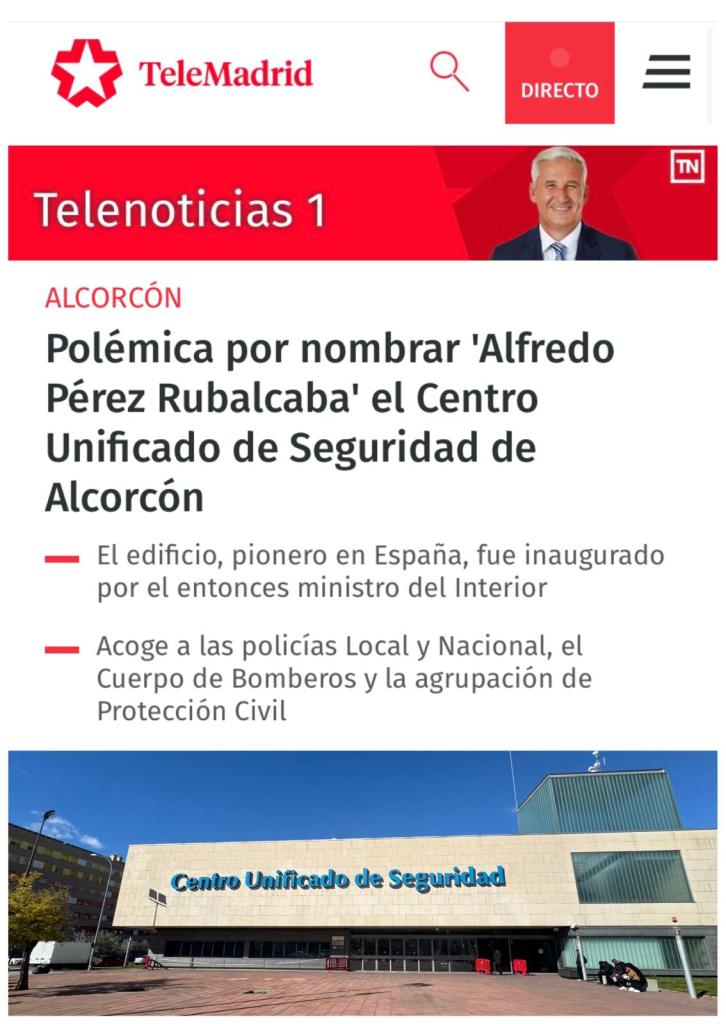Watch the DIRECTO live stream
The image size is (726, 1024).
coord(559,73)
